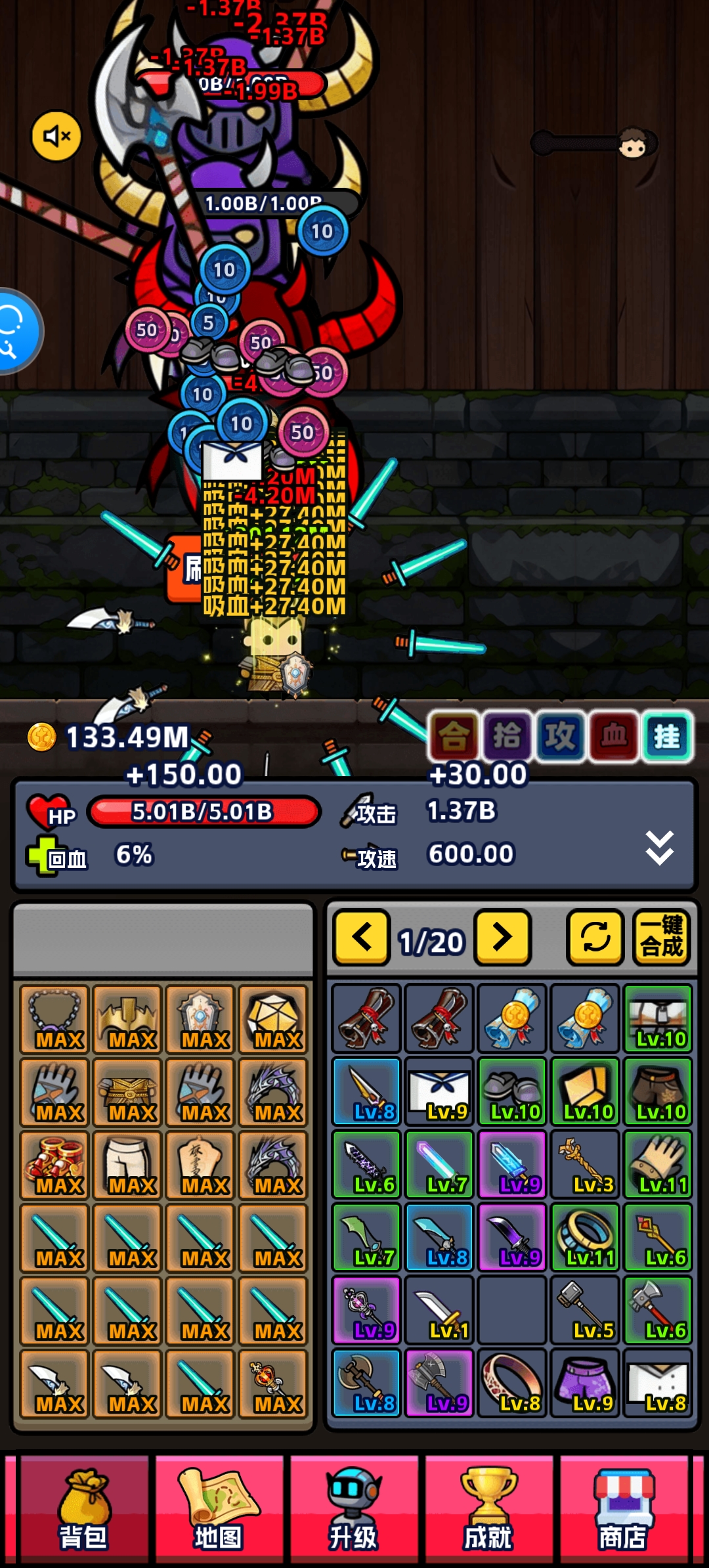Toggle the 攻 attack button

pos(561,736)
